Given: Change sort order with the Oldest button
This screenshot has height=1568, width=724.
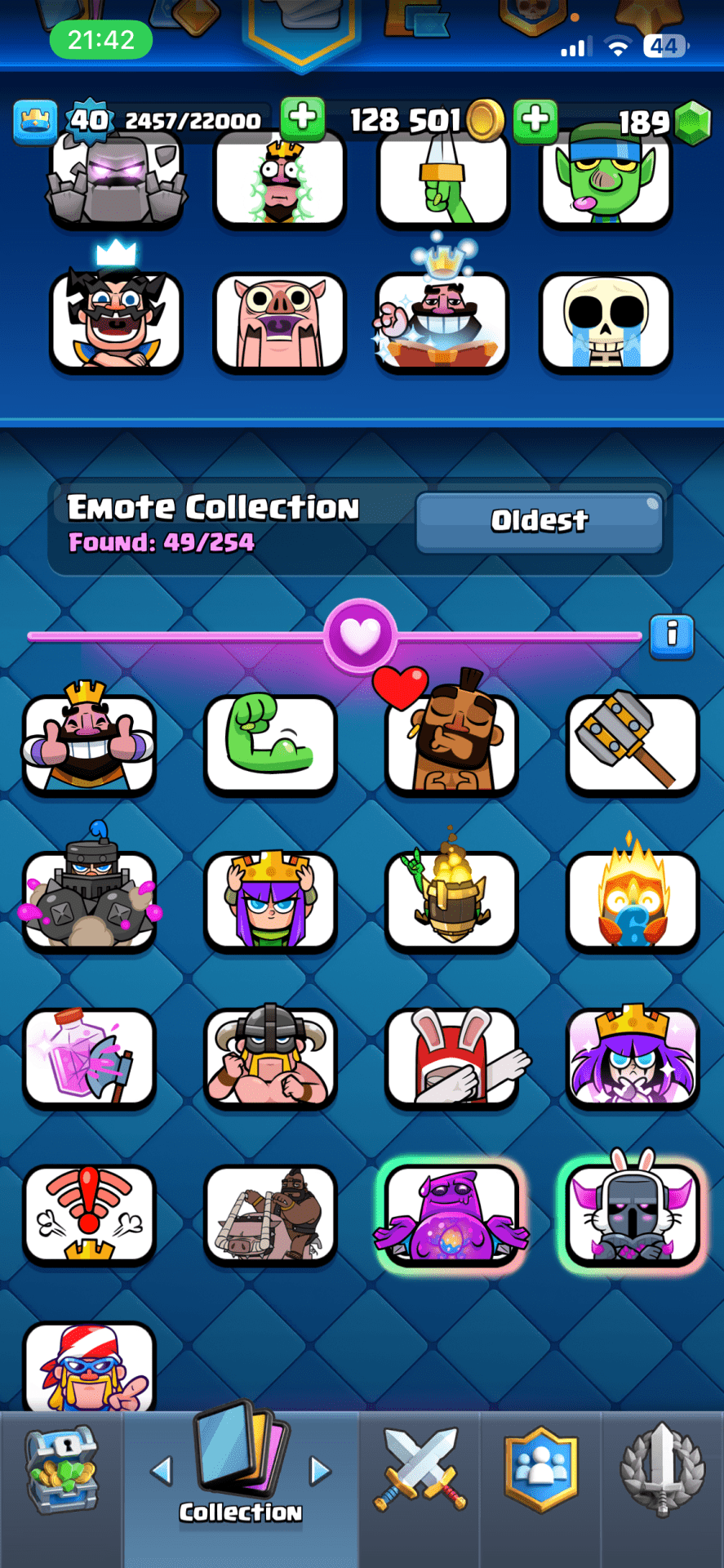Looking at the screenshot, I should (539, 521).
